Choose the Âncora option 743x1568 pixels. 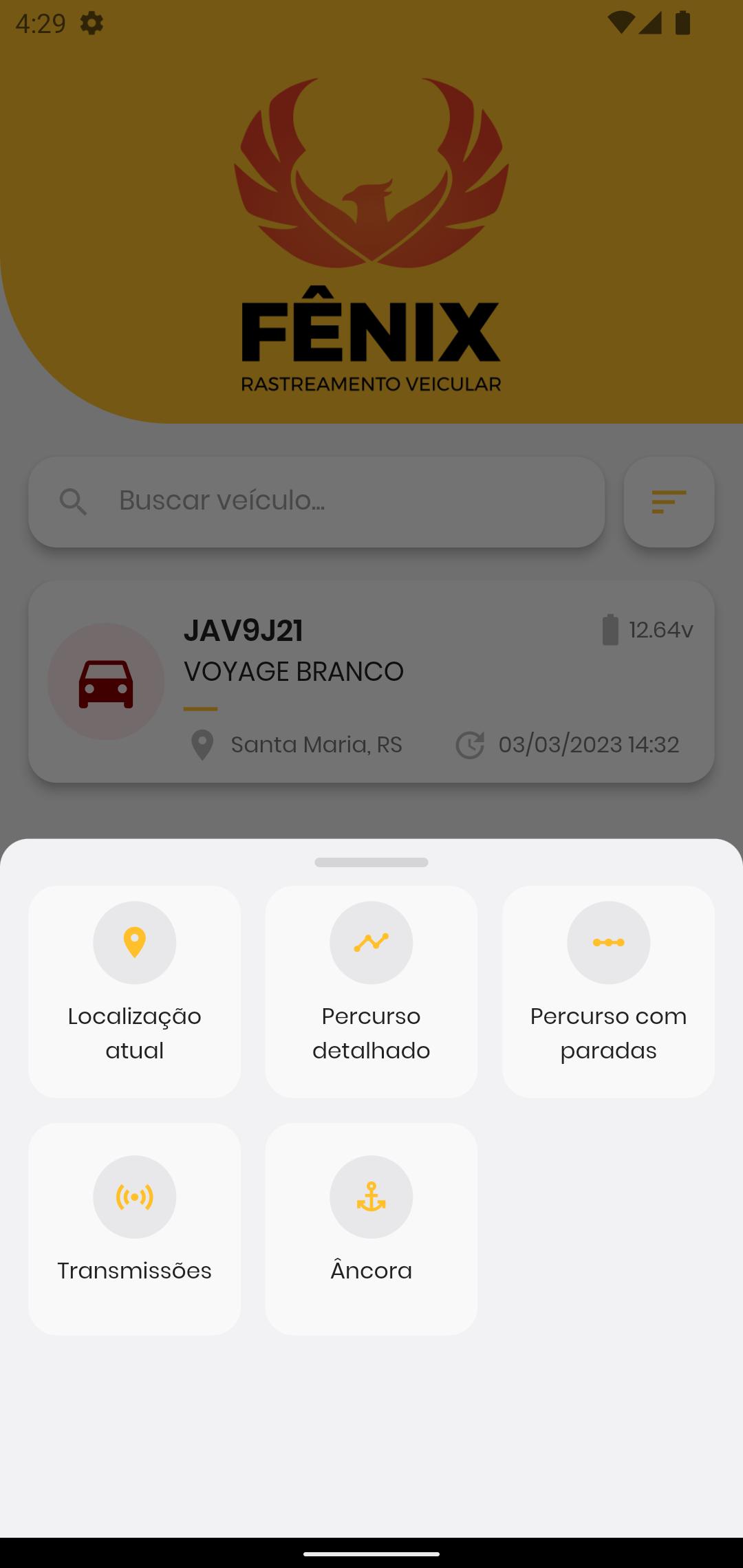371,1229
